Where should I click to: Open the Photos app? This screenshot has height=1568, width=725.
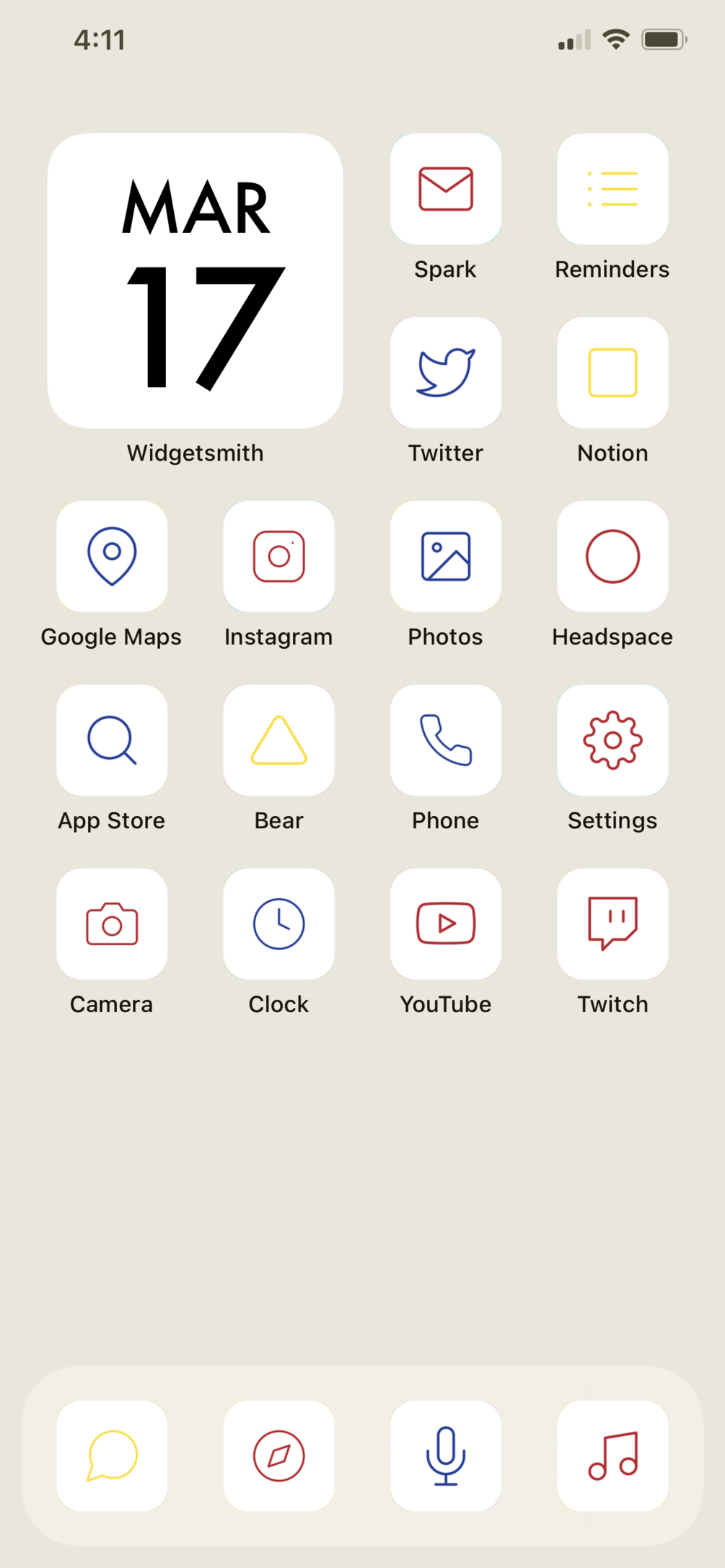point(446,557)
